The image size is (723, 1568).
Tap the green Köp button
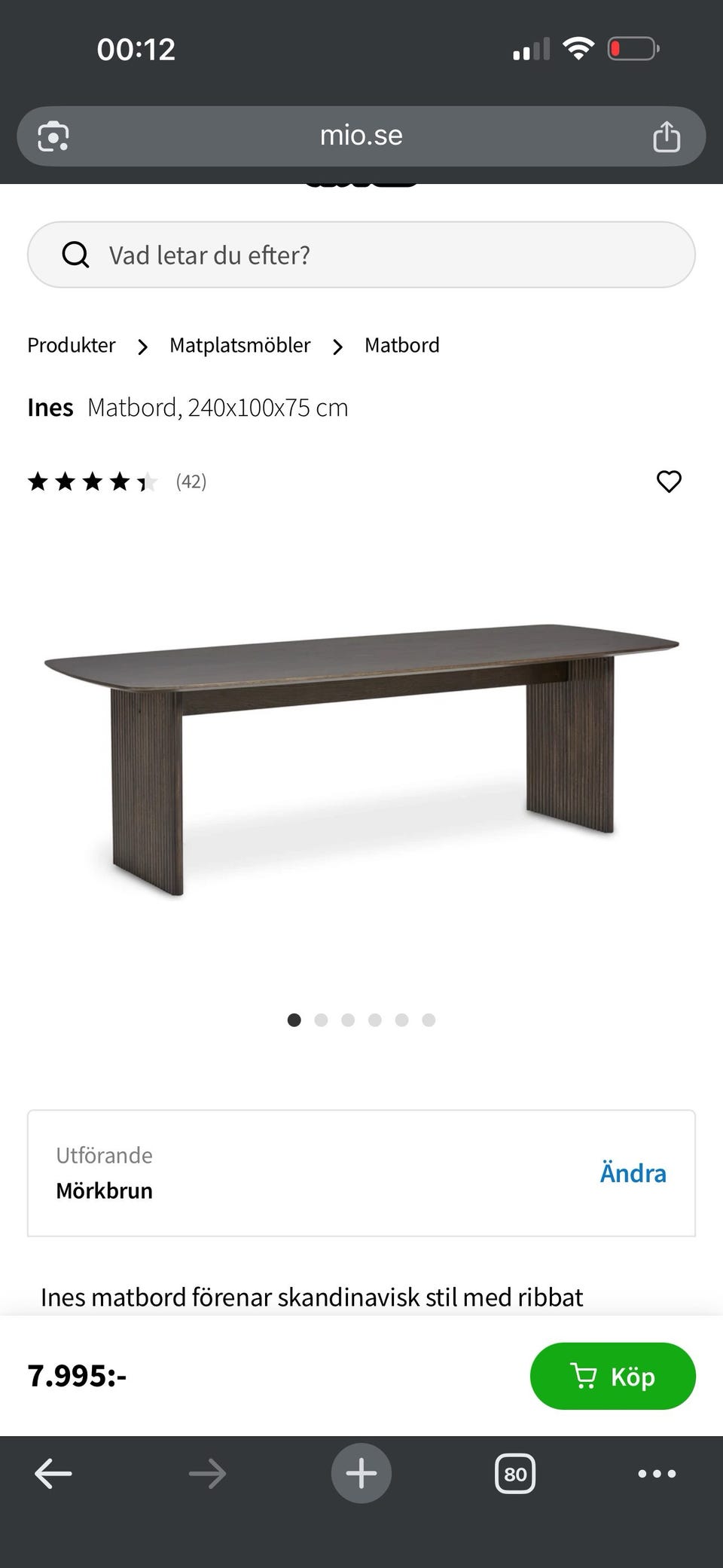[x=613, y=1376]
